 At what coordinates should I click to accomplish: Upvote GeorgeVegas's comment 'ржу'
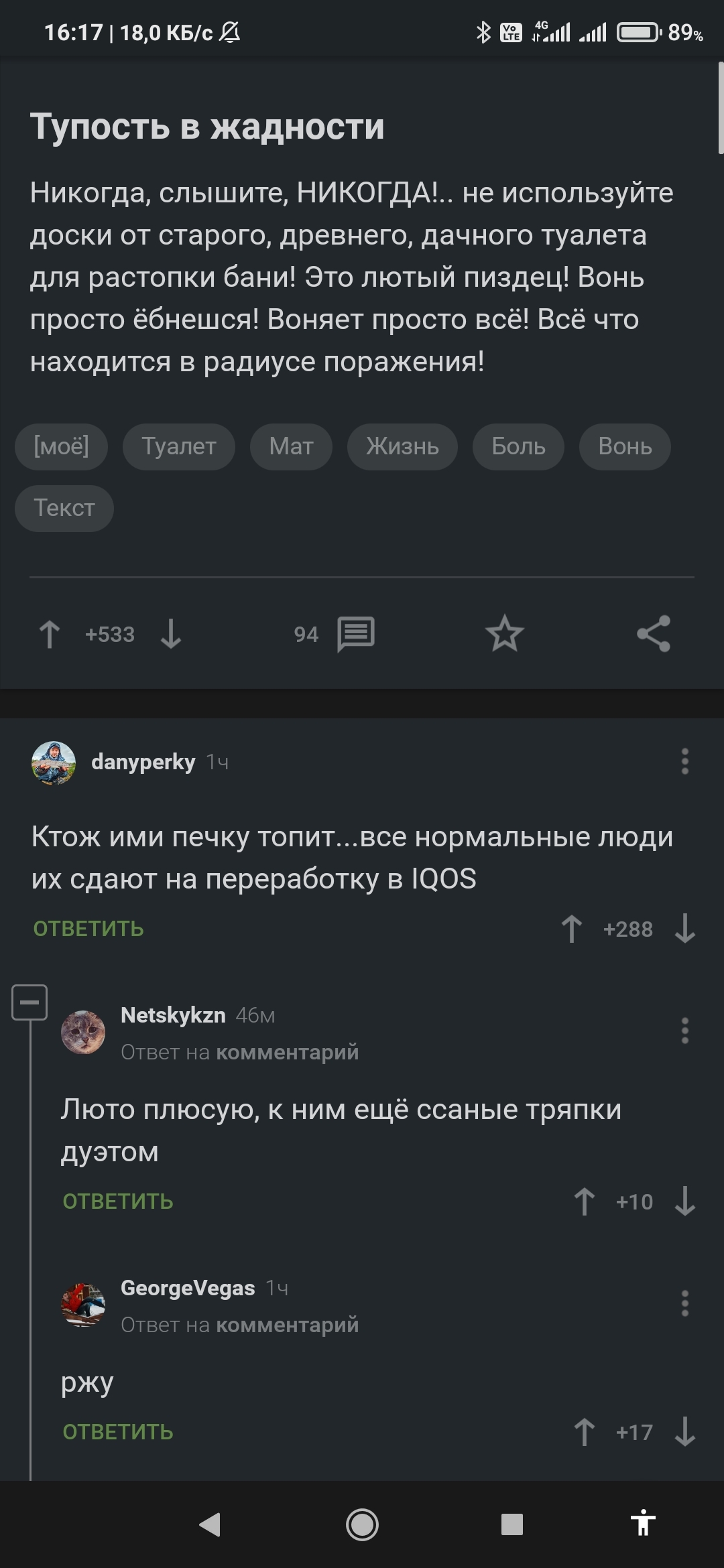pos(585,1432)
